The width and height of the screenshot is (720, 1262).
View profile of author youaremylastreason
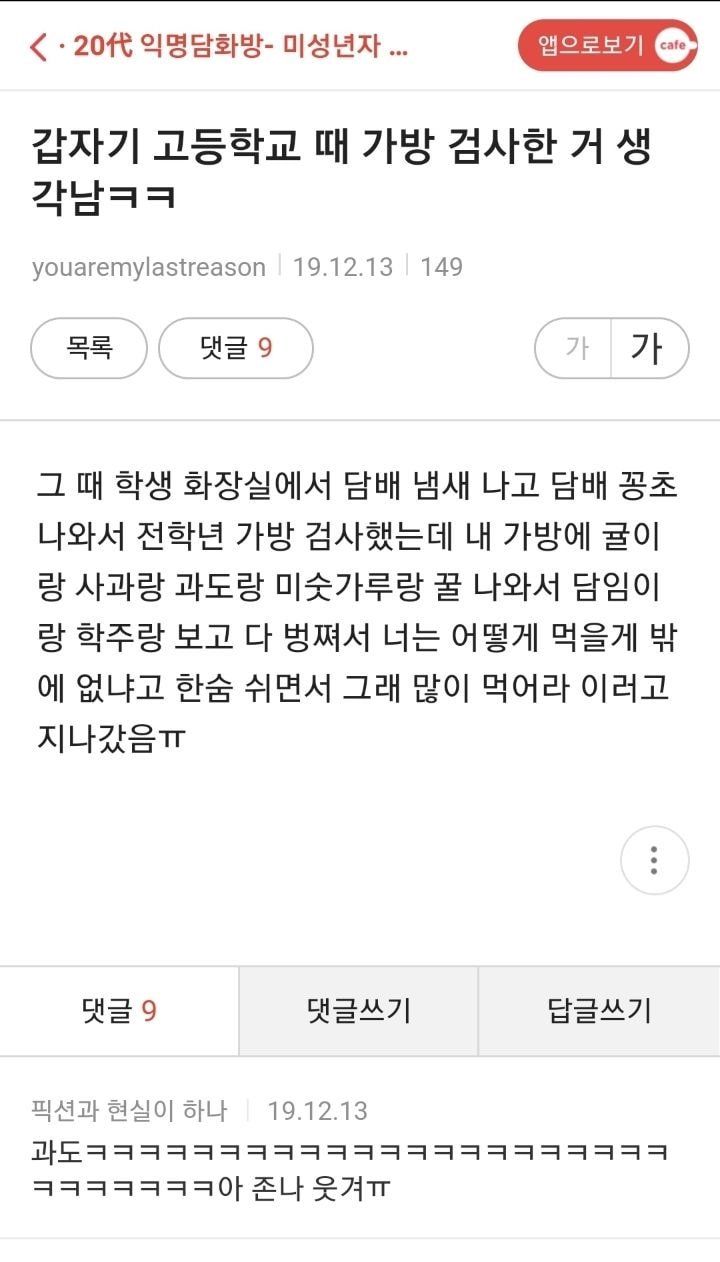coord(149,267)
